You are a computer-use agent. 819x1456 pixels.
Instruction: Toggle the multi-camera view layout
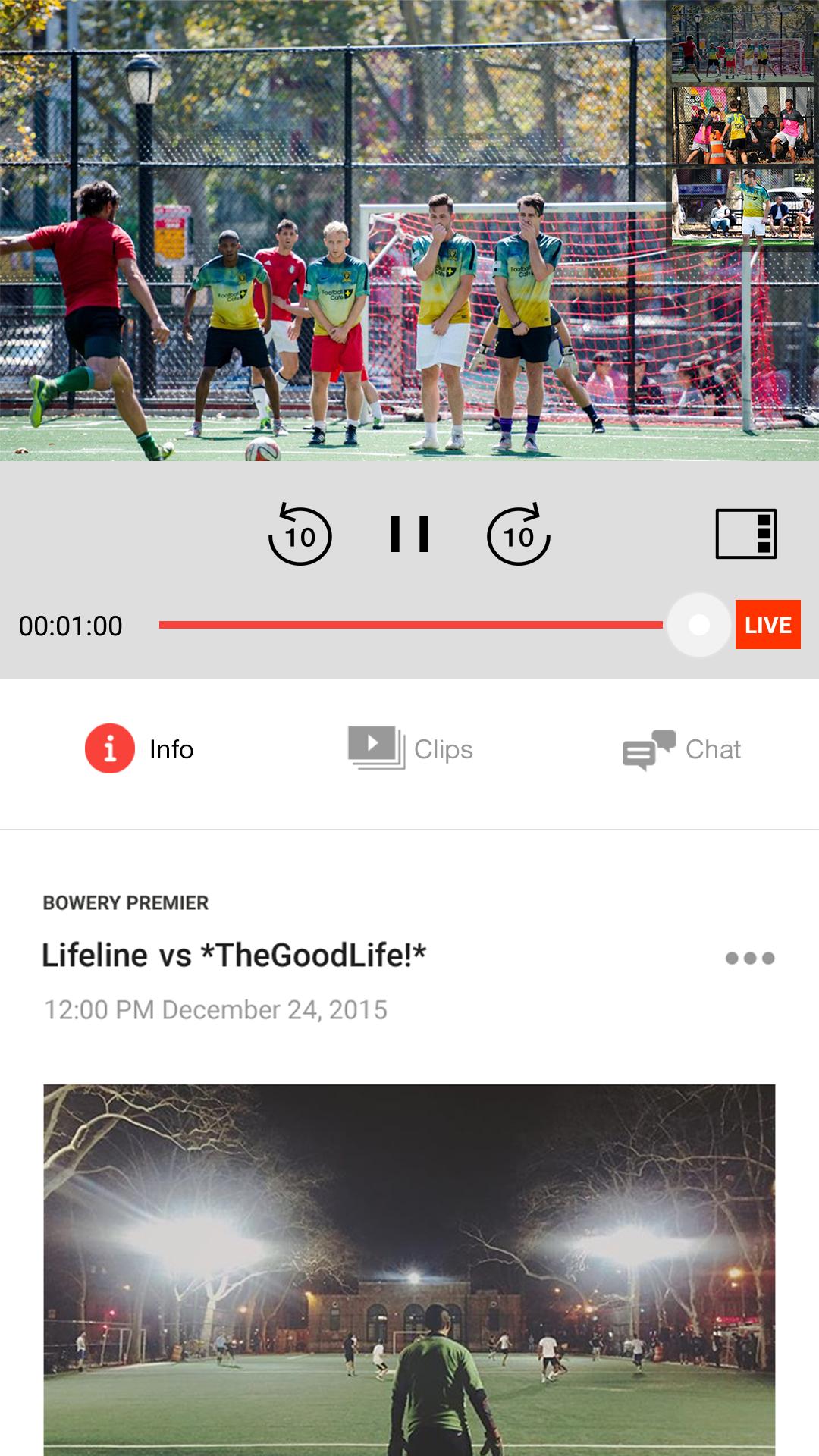tap(746, 534)
